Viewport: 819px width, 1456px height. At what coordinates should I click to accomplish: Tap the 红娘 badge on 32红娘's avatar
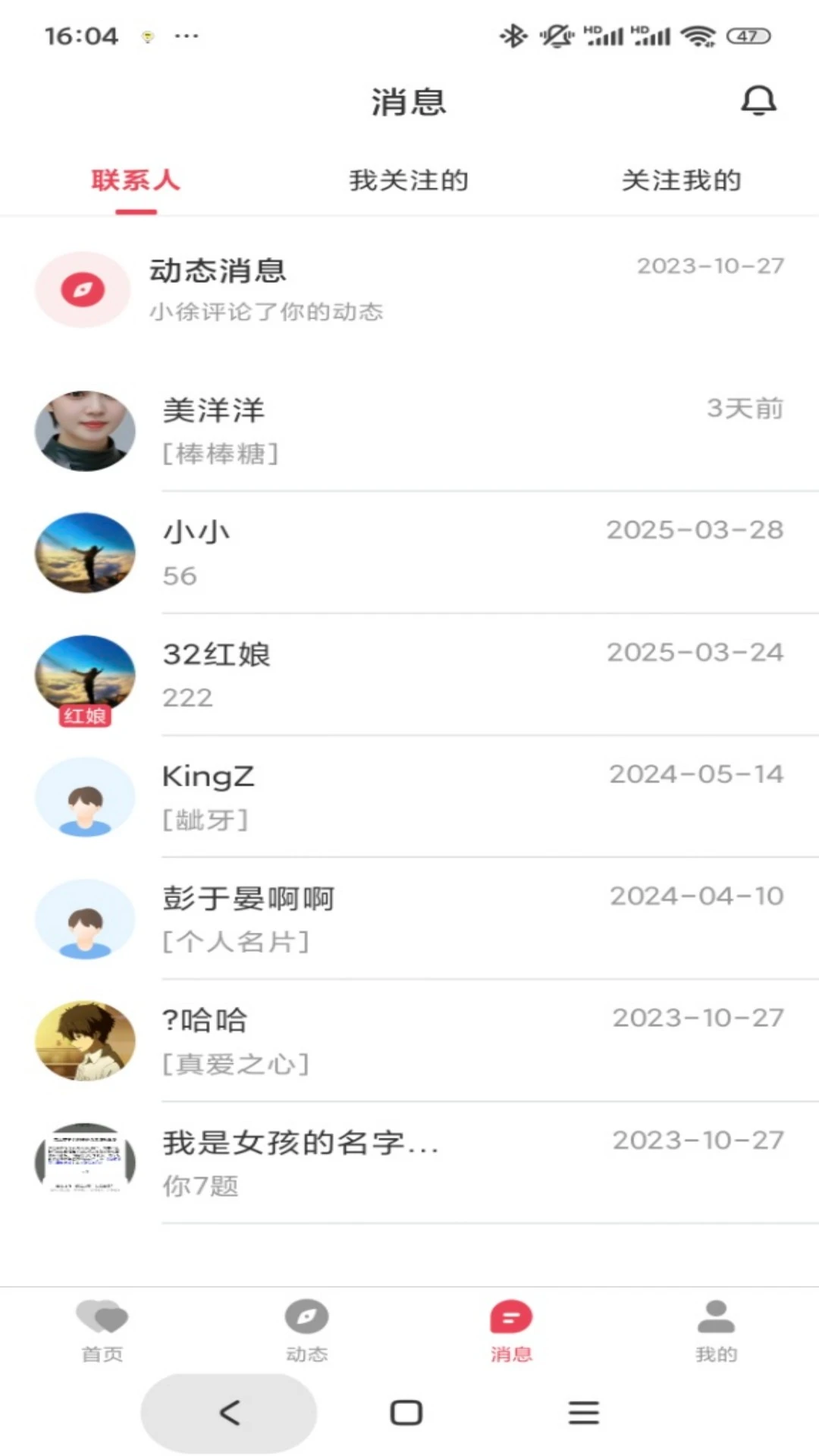point(84,715)
